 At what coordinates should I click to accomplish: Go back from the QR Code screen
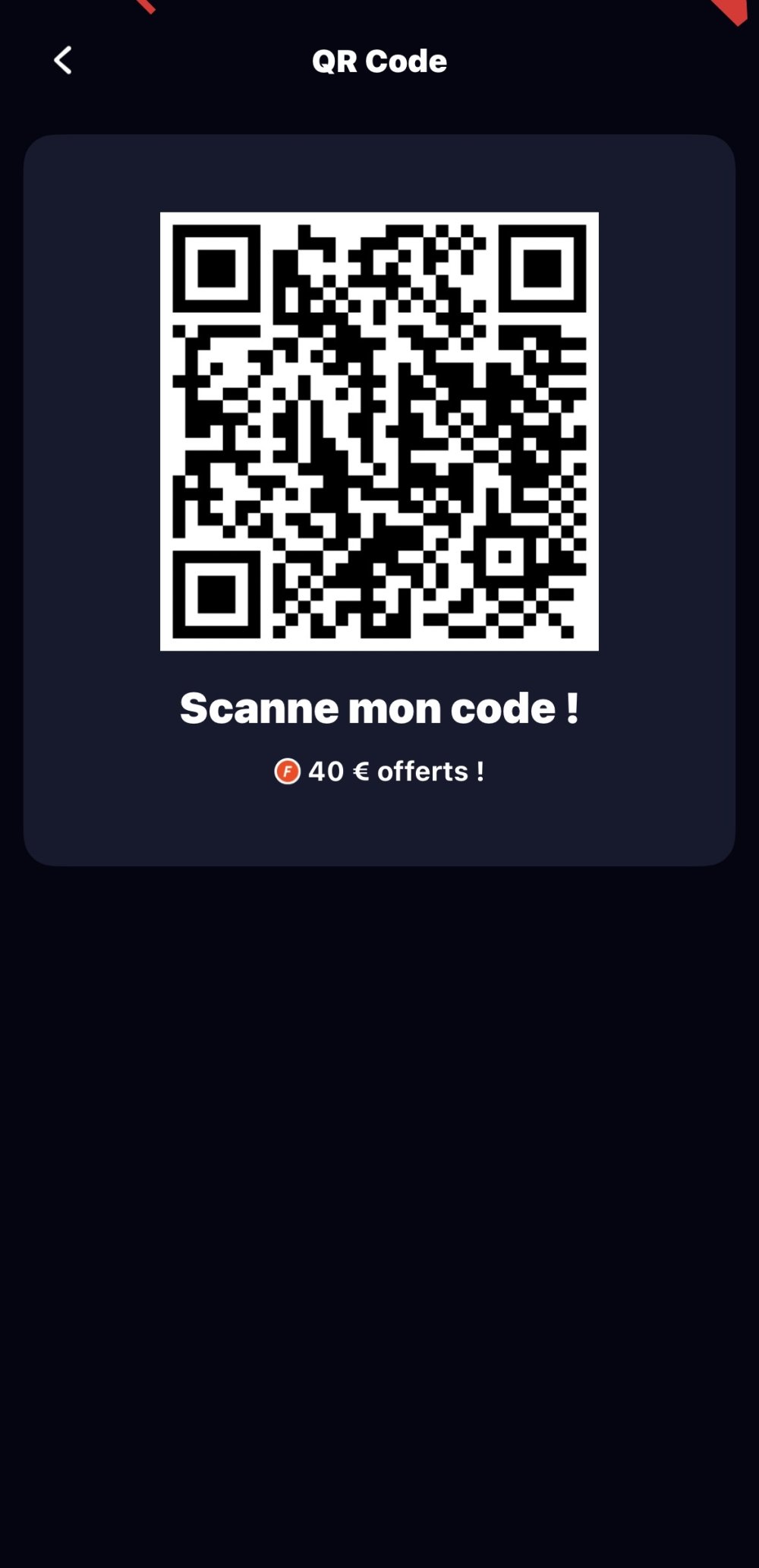point(63,61)
